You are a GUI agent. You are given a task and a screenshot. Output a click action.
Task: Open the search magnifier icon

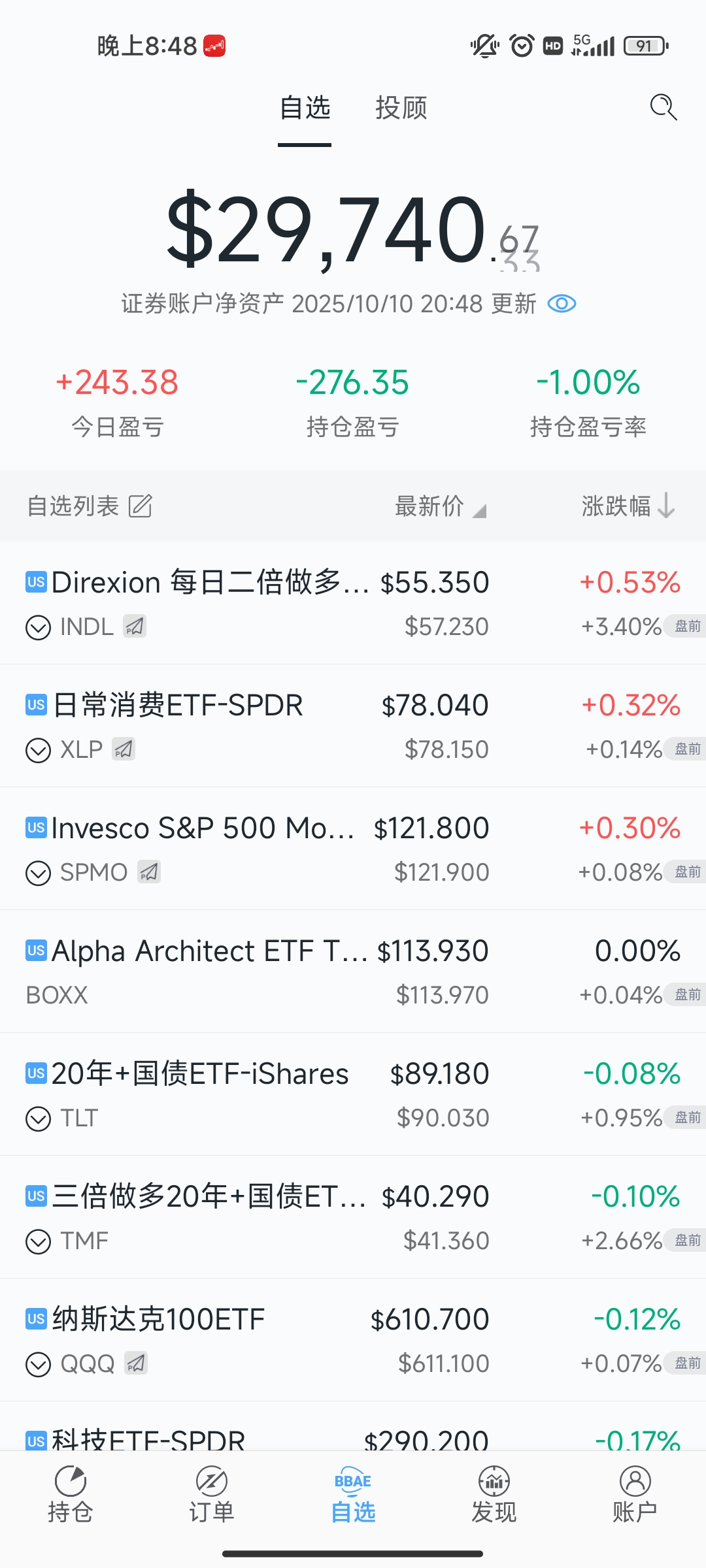tap(663, 107)
